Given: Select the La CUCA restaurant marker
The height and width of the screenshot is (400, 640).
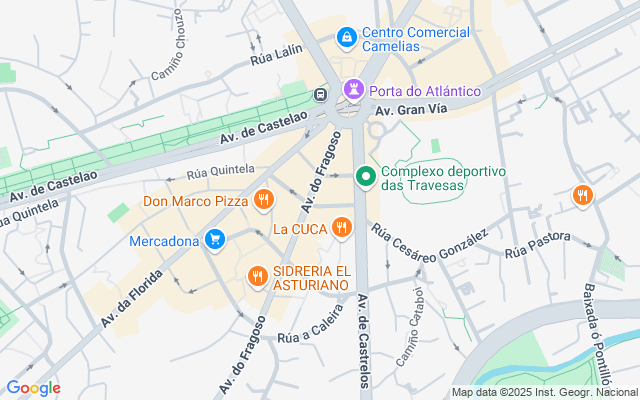Looking at the screenshot, I should click(x=343, y=229).
